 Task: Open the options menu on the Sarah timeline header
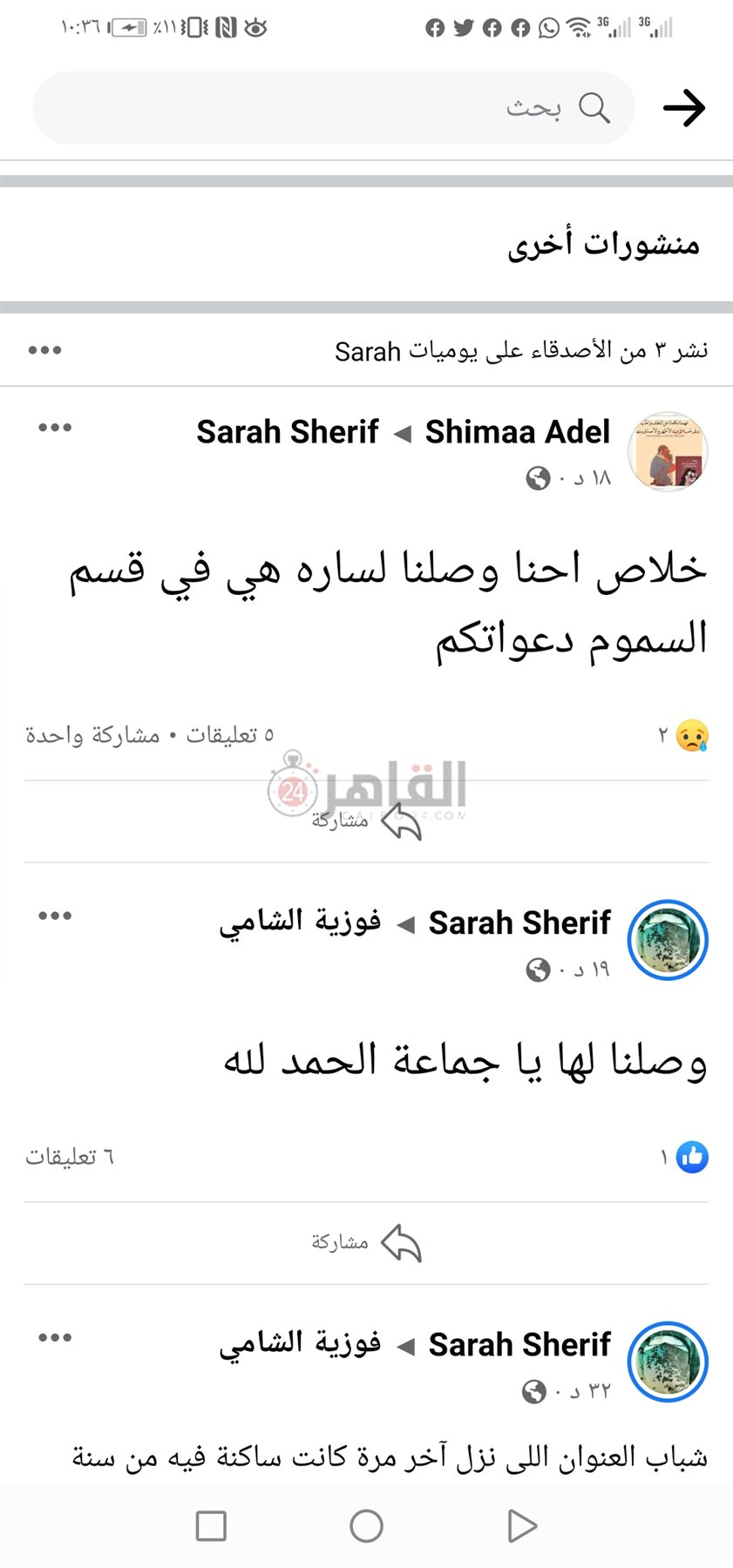click(44, 350)
